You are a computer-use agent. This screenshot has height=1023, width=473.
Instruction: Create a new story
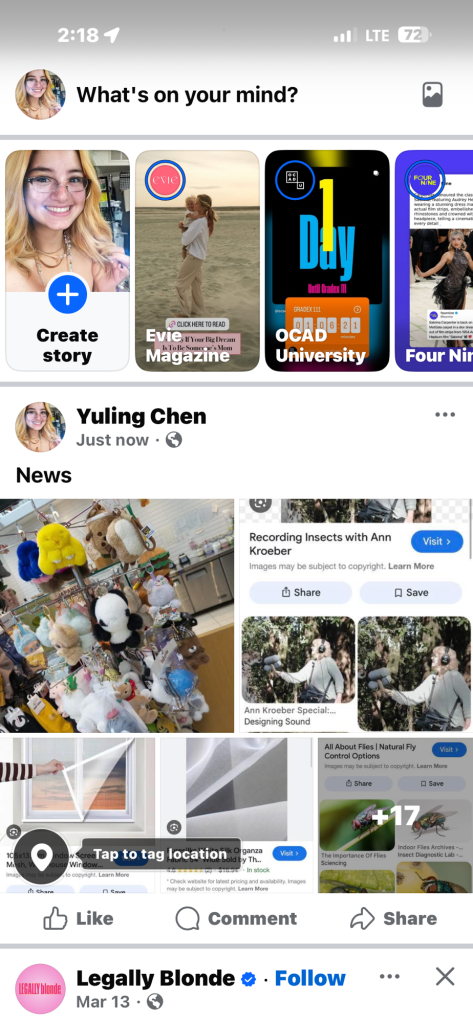pos(68,260)
